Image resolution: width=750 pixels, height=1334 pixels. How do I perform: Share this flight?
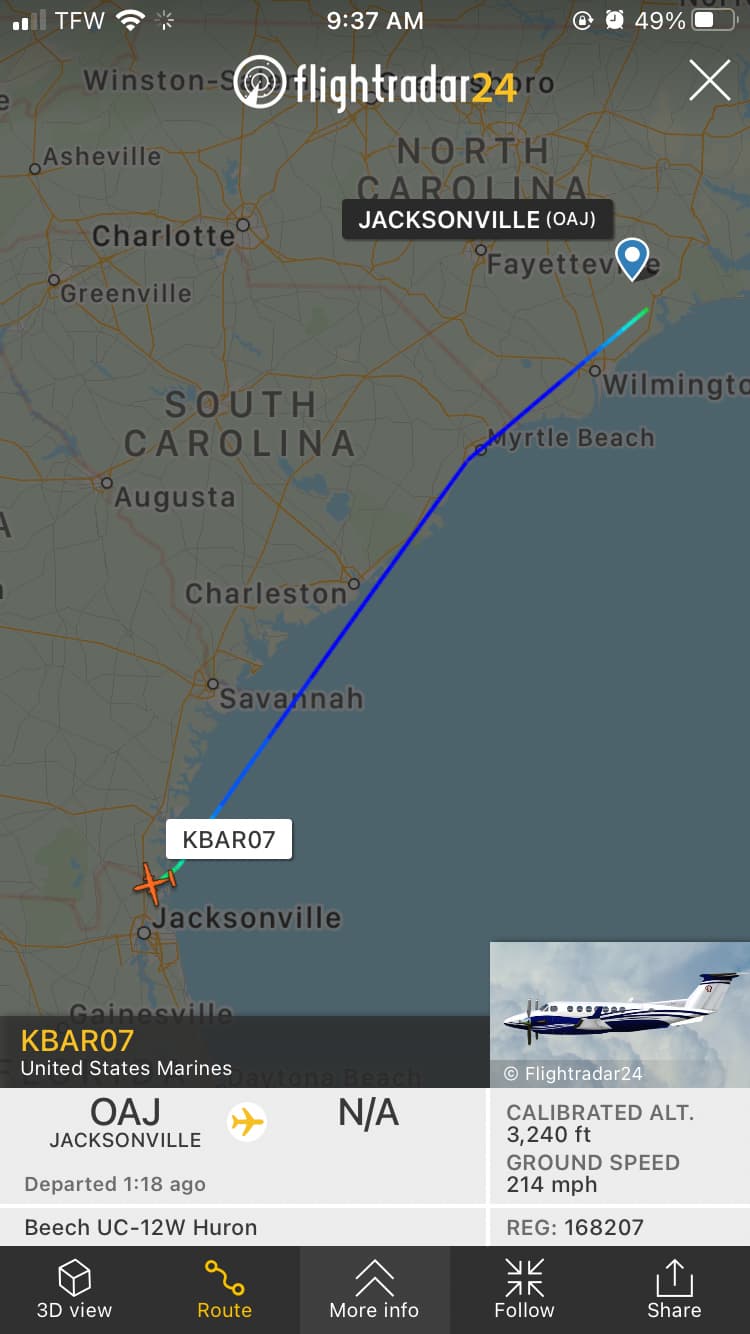pos(674,1290)
